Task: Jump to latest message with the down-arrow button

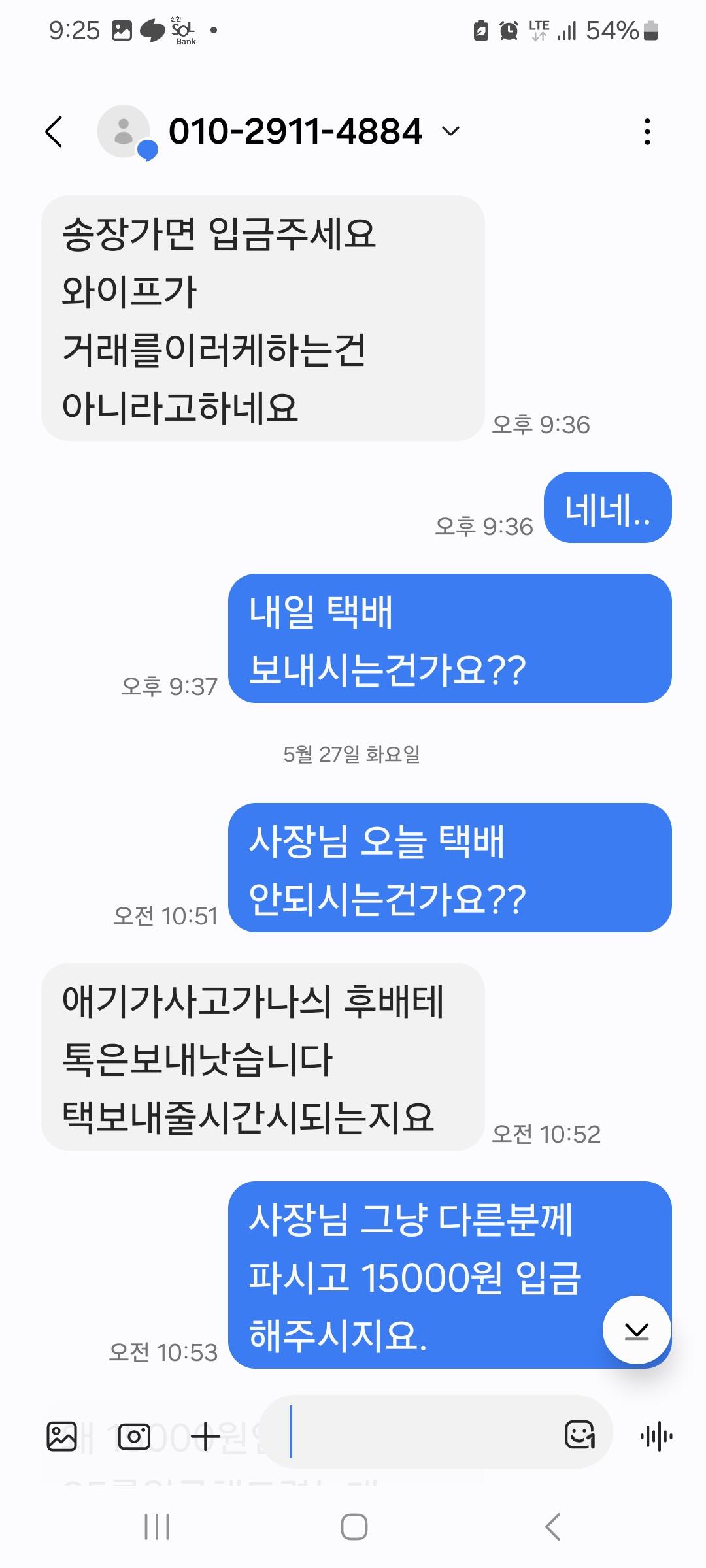Action: 637,1330
